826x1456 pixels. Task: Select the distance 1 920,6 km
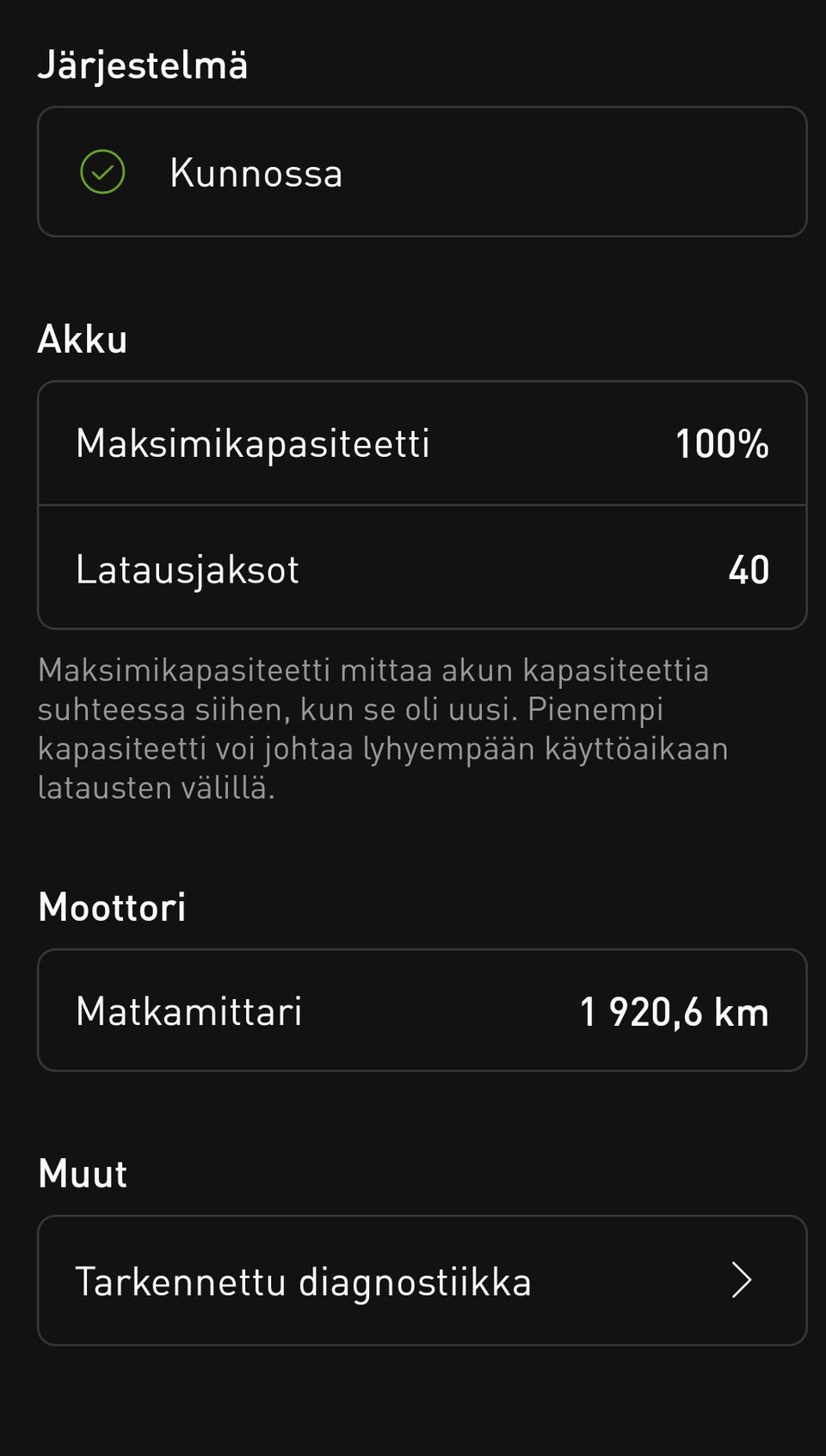coord(675,1010)
